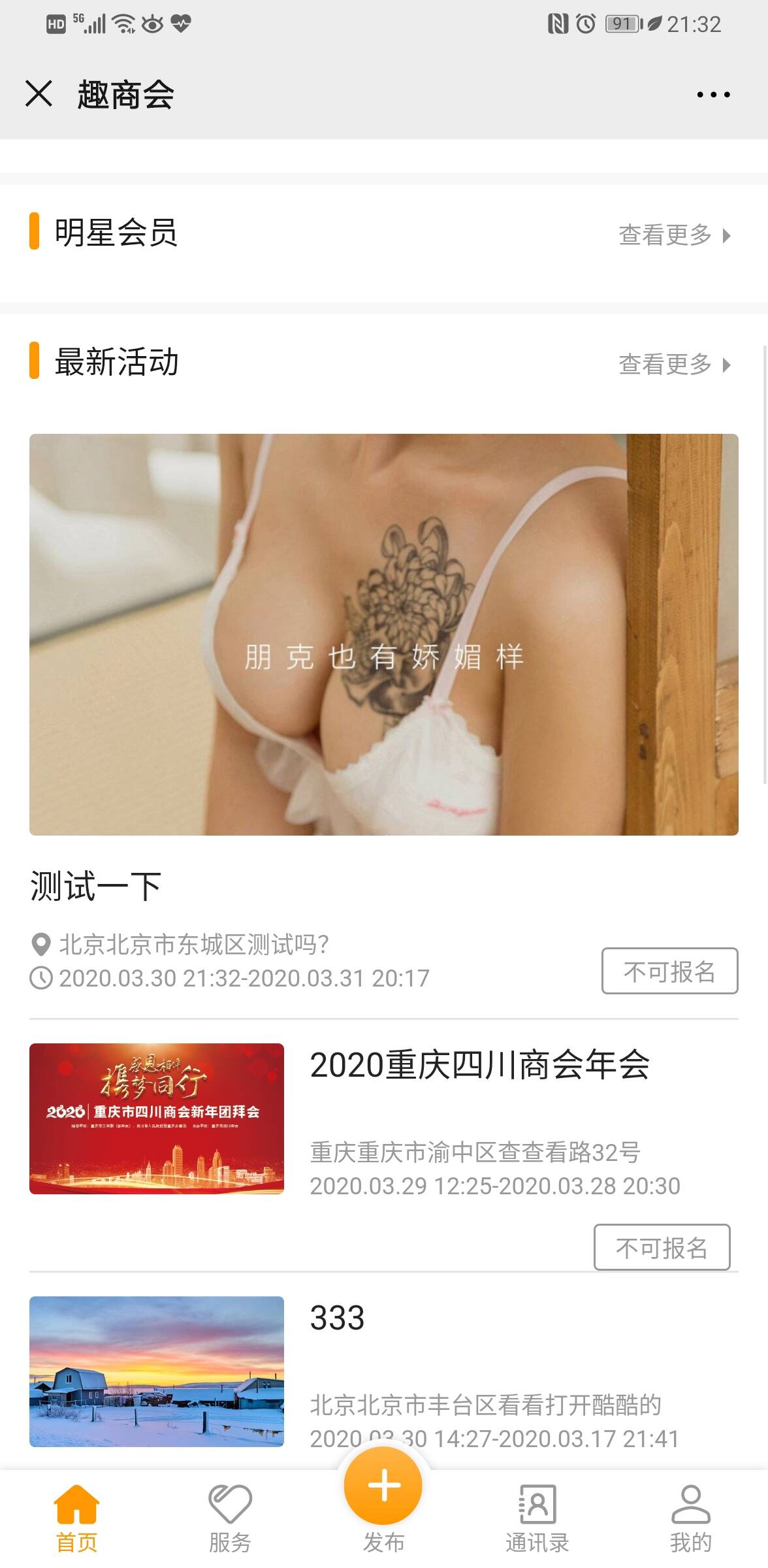The height and width of the screenshot is (1568, 768).
Task: Open the three-dot overflow menu
Action: pyautogui.click(x=712, y=95)
